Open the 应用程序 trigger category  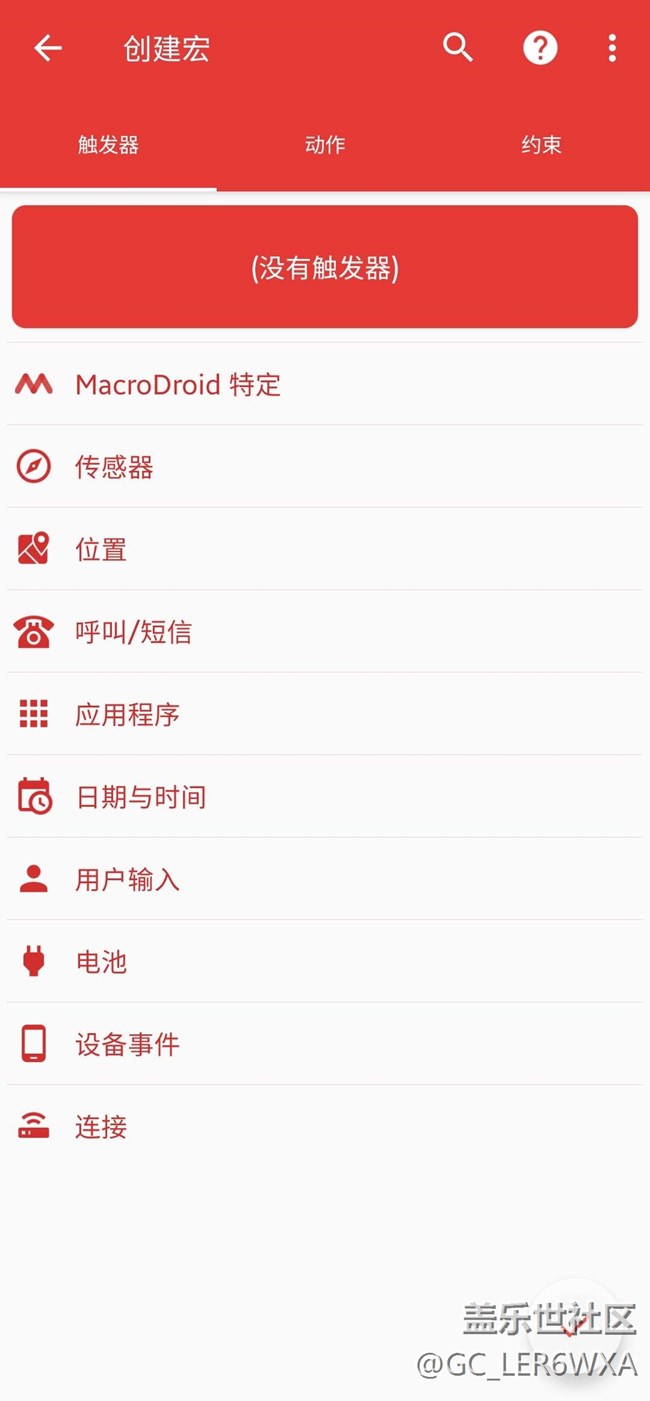(x=325, y=714)
